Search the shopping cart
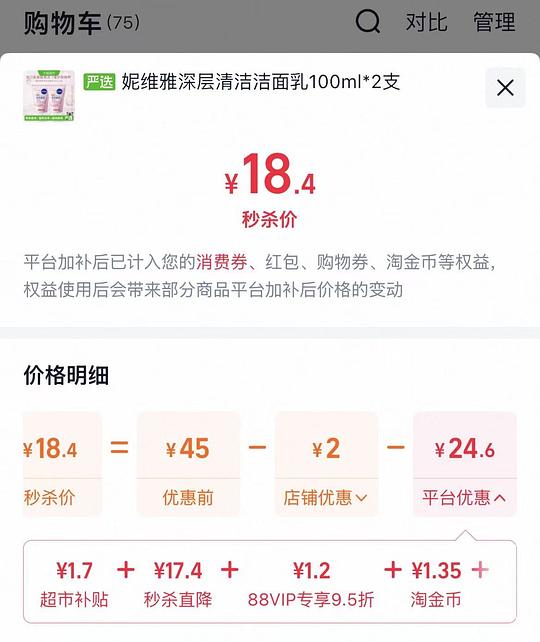540x642 pixels. (x=367, y=22)
